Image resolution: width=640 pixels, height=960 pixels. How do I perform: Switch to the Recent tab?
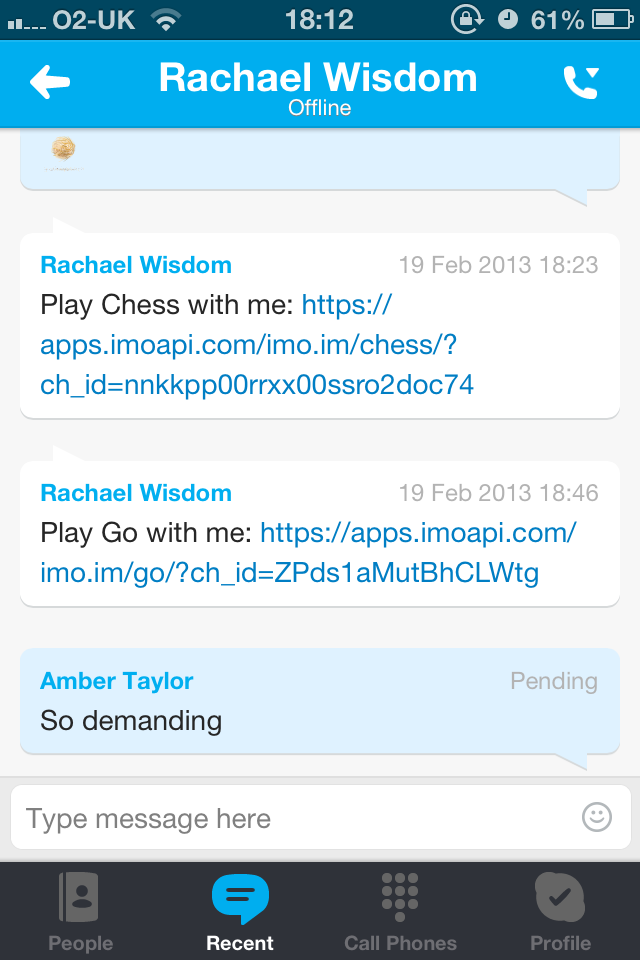pyautogui.click(x=240, y=910)
